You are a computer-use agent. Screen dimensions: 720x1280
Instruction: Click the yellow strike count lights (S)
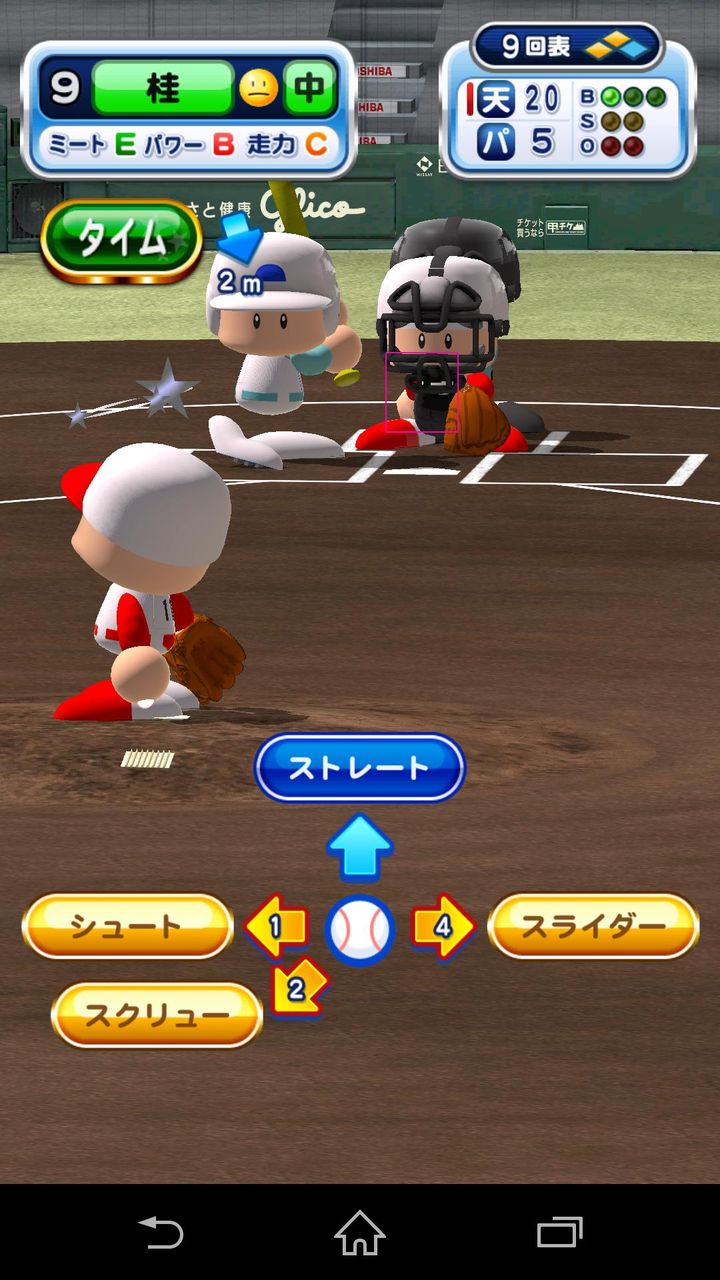tap(620, 122)
